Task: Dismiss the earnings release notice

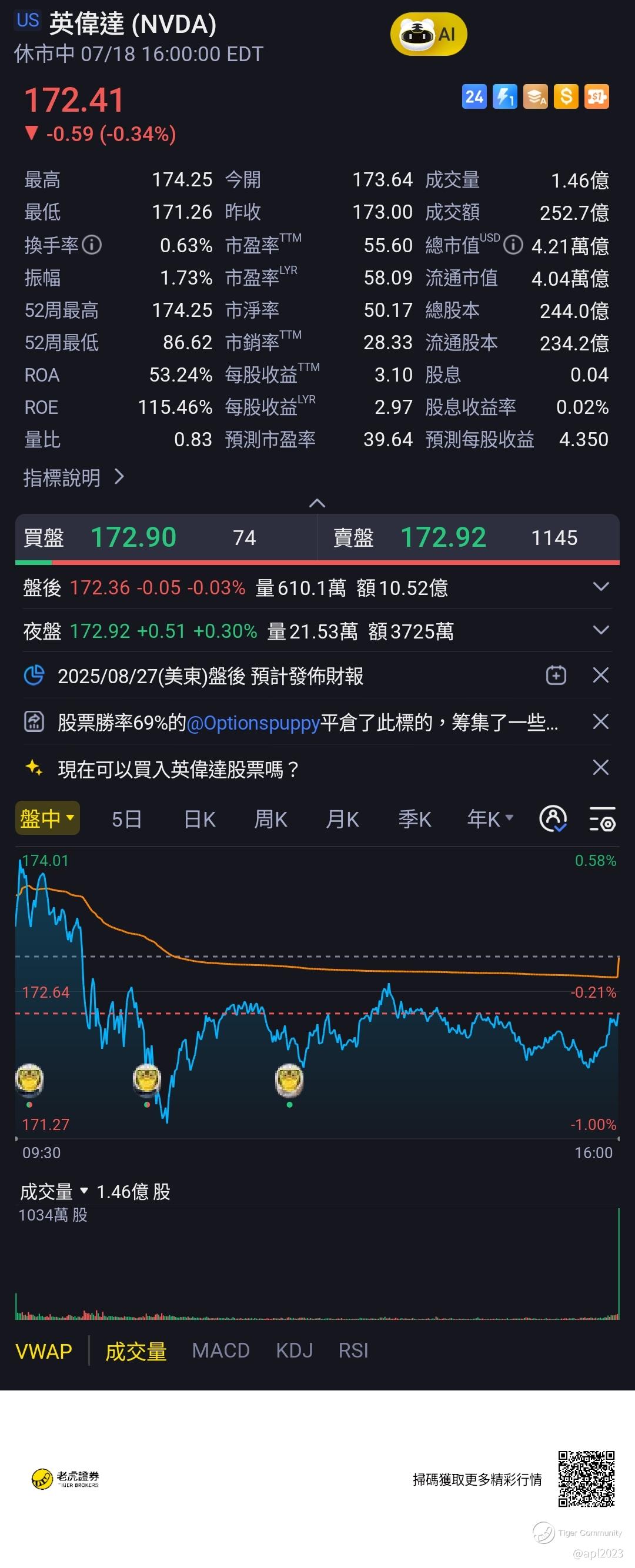Action: click(x=600, y=675)
